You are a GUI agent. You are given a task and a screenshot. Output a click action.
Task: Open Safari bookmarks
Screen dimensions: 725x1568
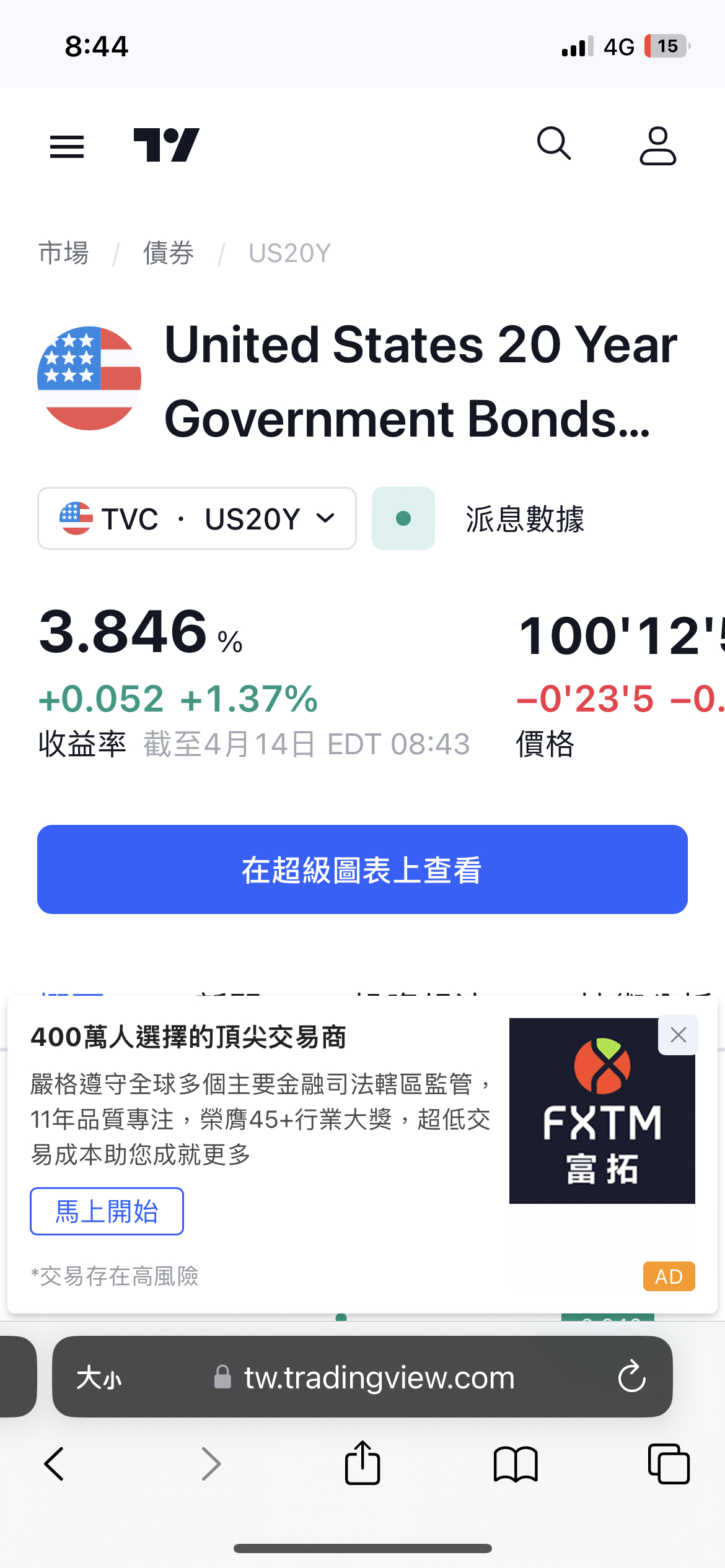tap(516, 1464)
